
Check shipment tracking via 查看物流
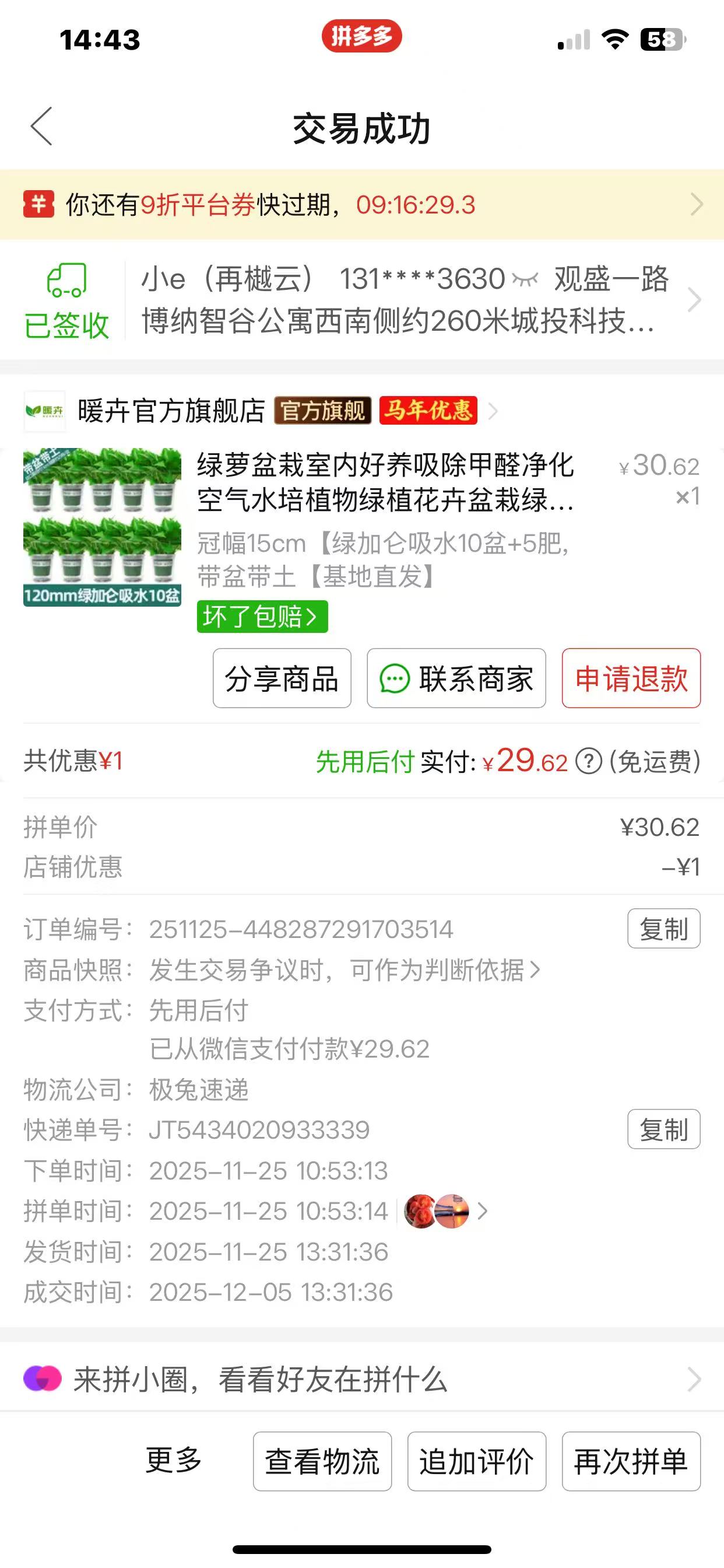tap(322, 1461)
